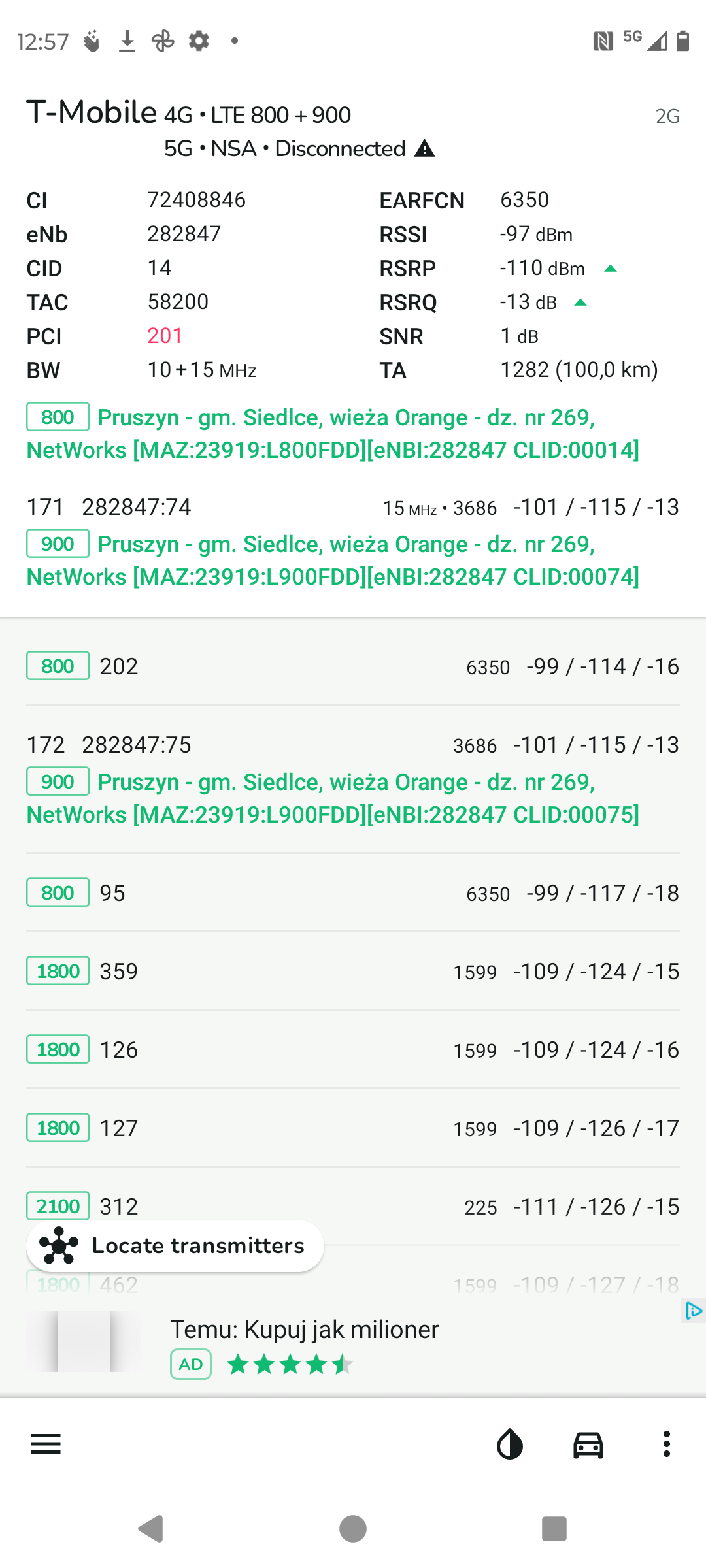Viewport: 706px width, 1568px height.
Task: Open the three-dot overflow menu
Action: [x=667, y=1444]
